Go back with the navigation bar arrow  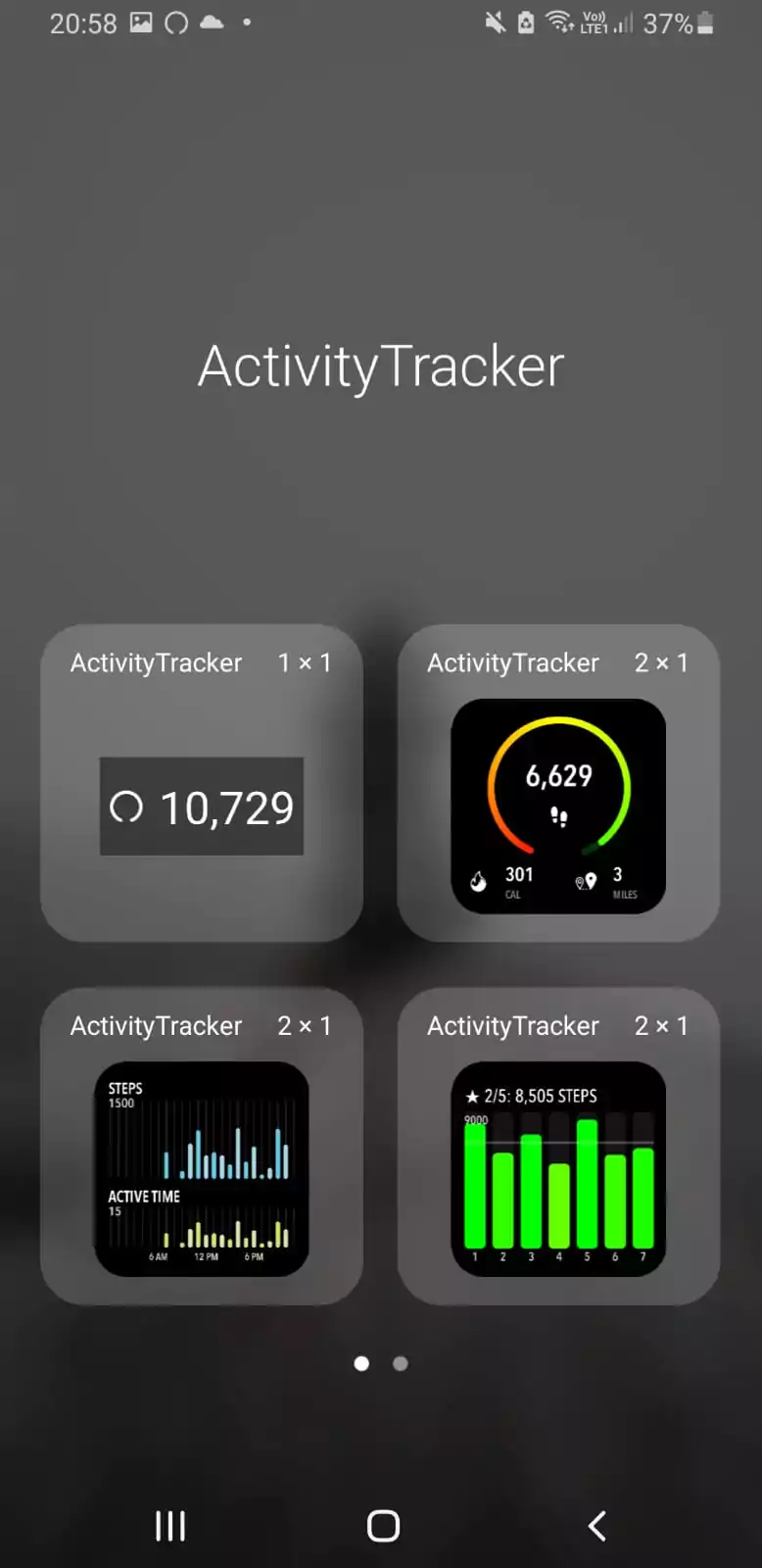pos(596,1526)
